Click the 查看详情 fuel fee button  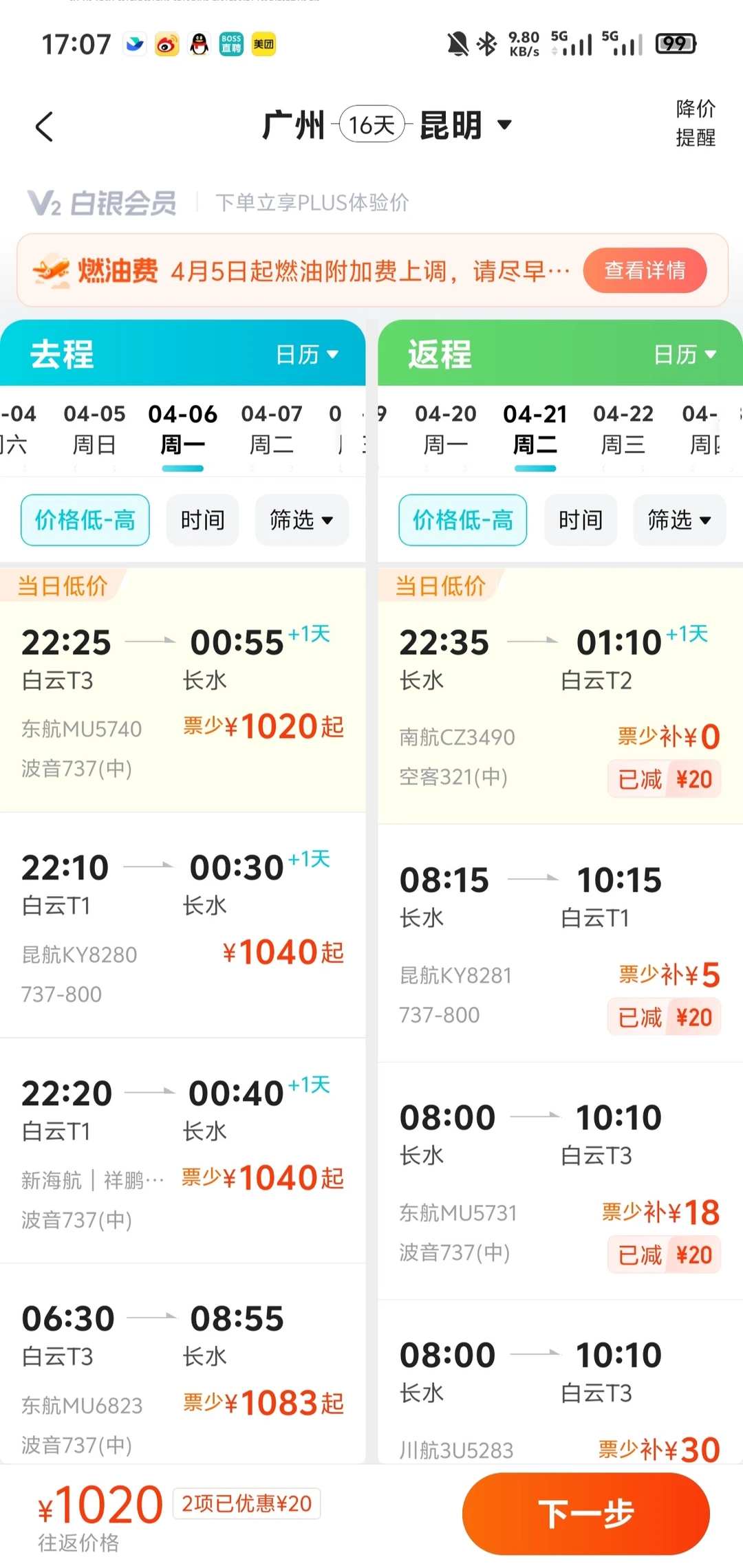644,271
